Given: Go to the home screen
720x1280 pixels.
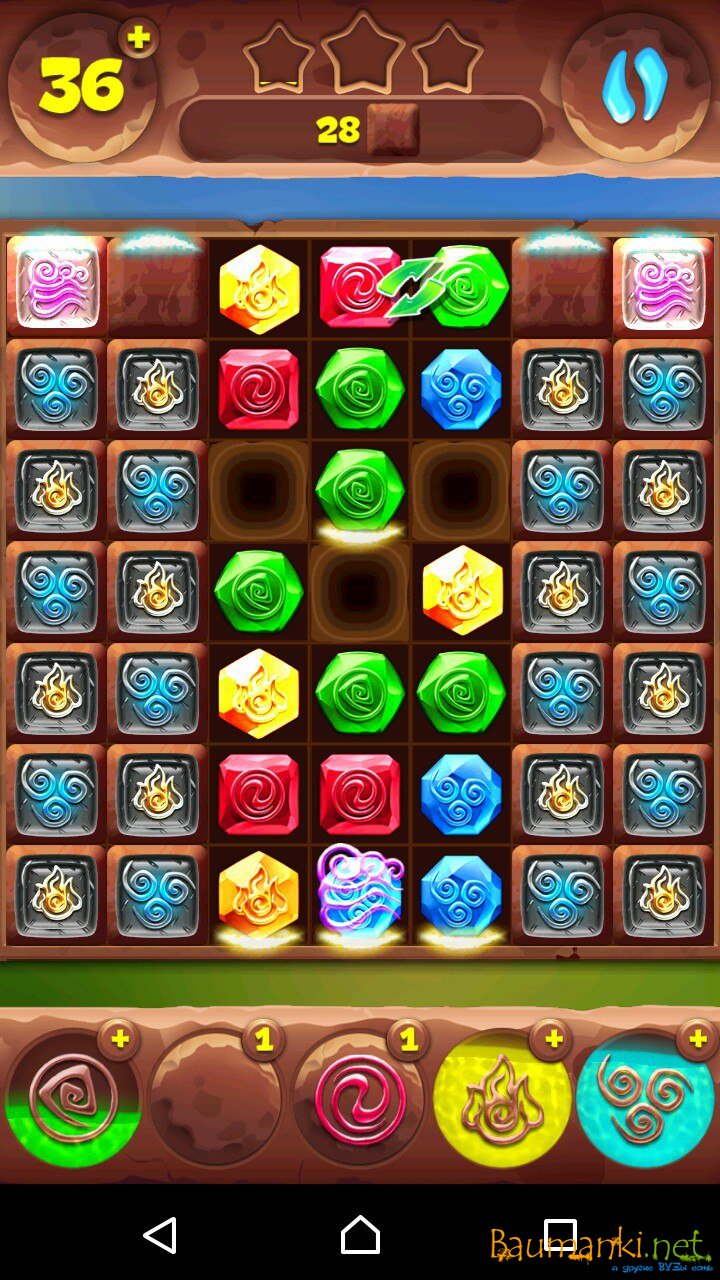Looking at the screenshot, I should coord(360,1236).
